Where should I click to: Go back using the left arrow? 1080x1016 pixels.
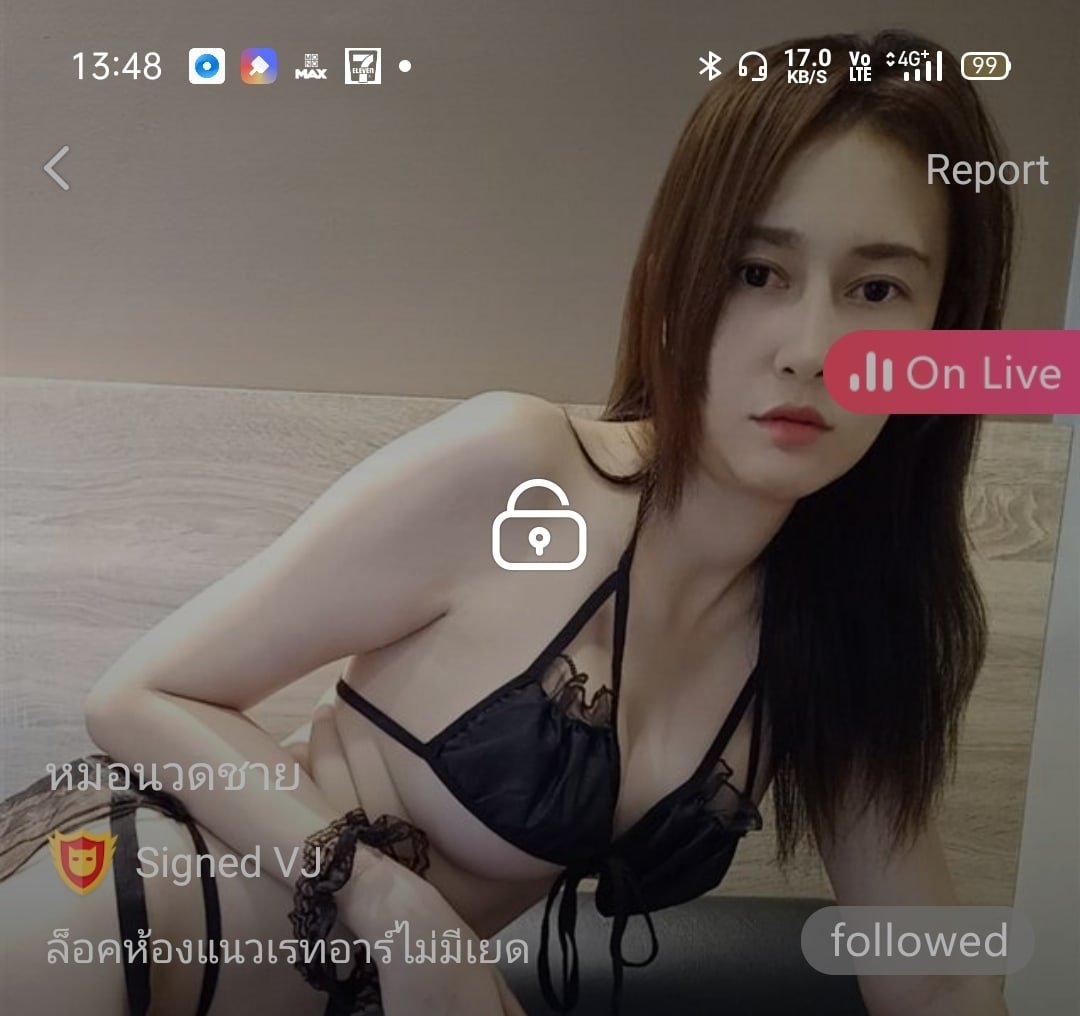(x=57, y=168)
